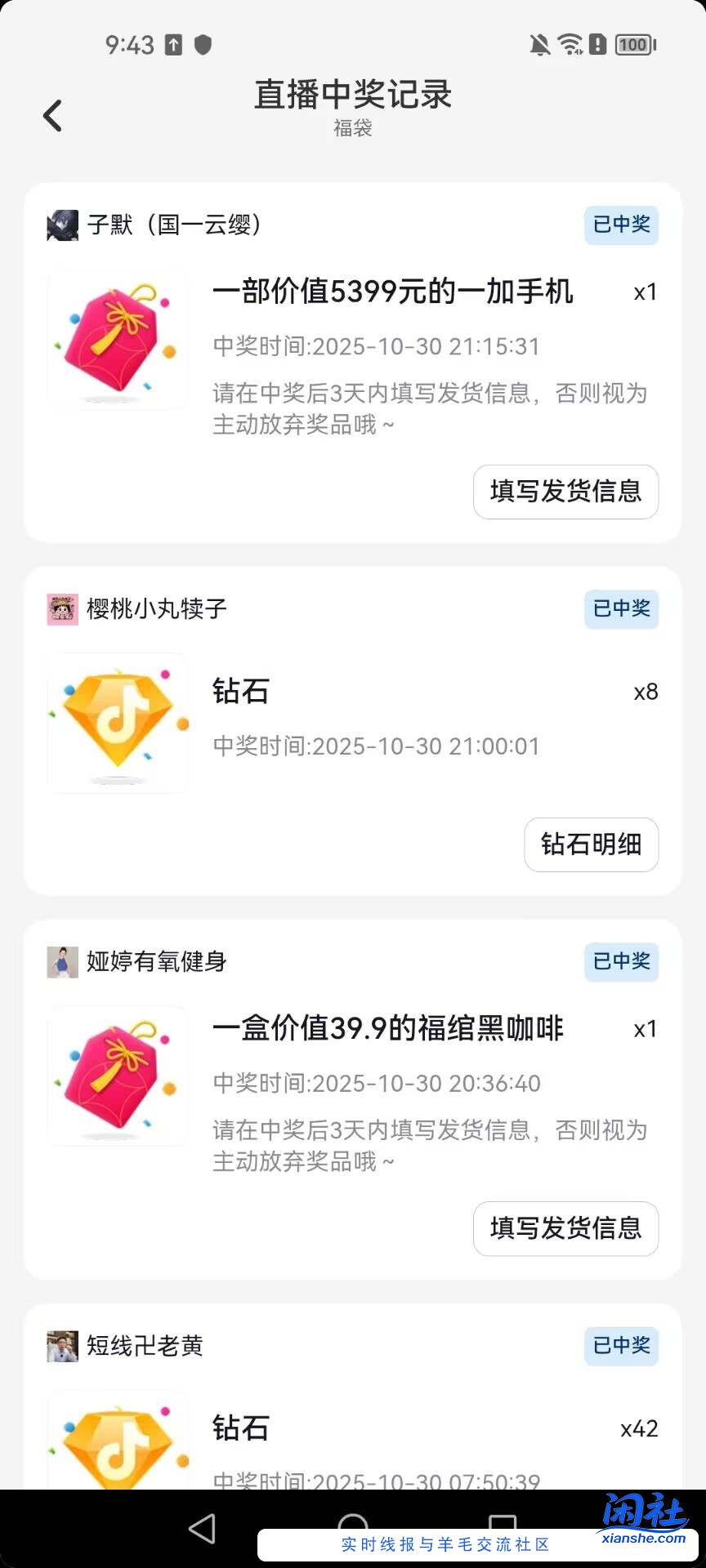The height and width of the screenshot is (1568, 706).
Task: Tap the diamond prize icon for 钻石 x8
Action: (117, 722)
